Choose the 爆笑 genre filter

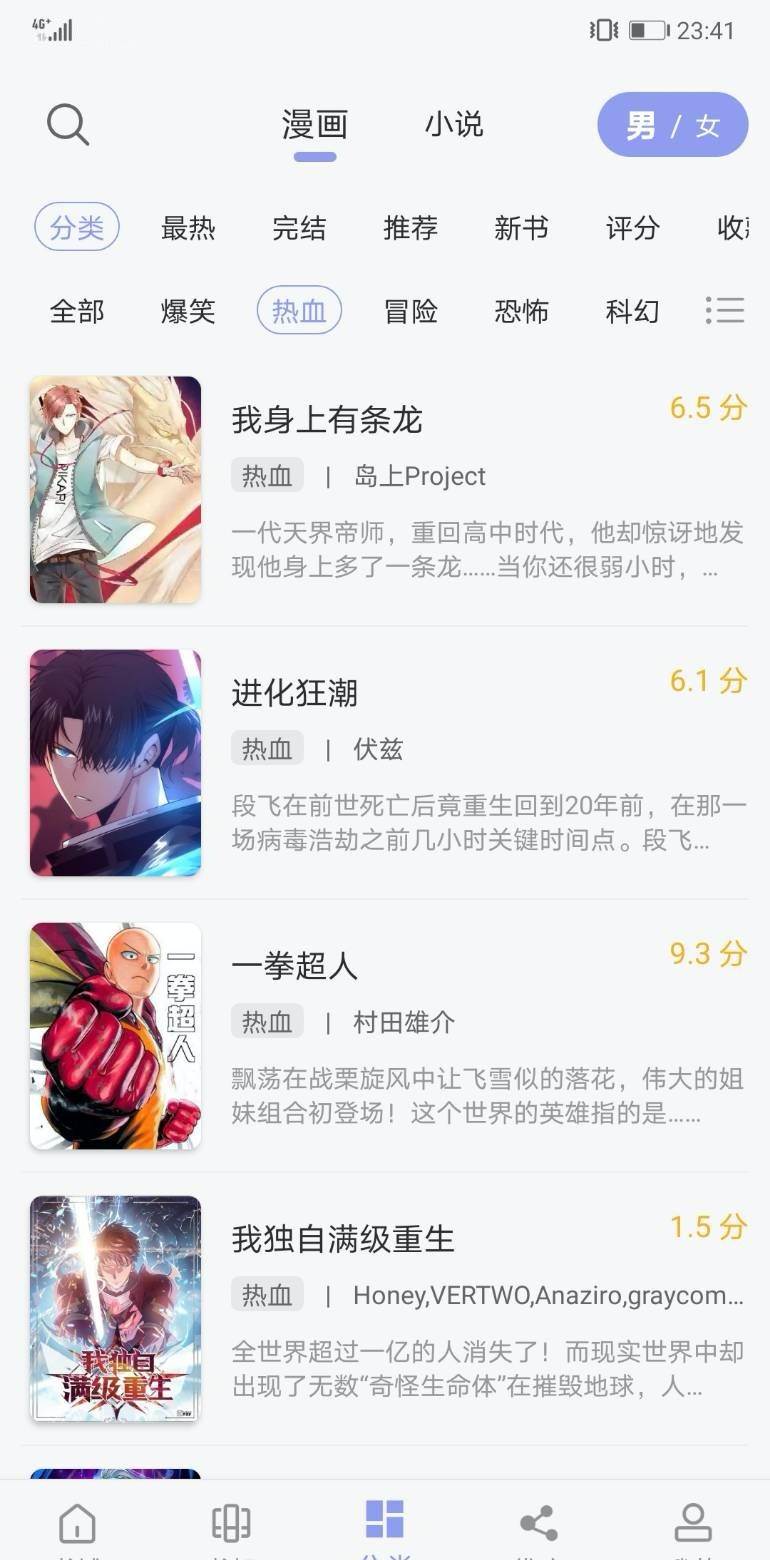(x=187, y=311)
